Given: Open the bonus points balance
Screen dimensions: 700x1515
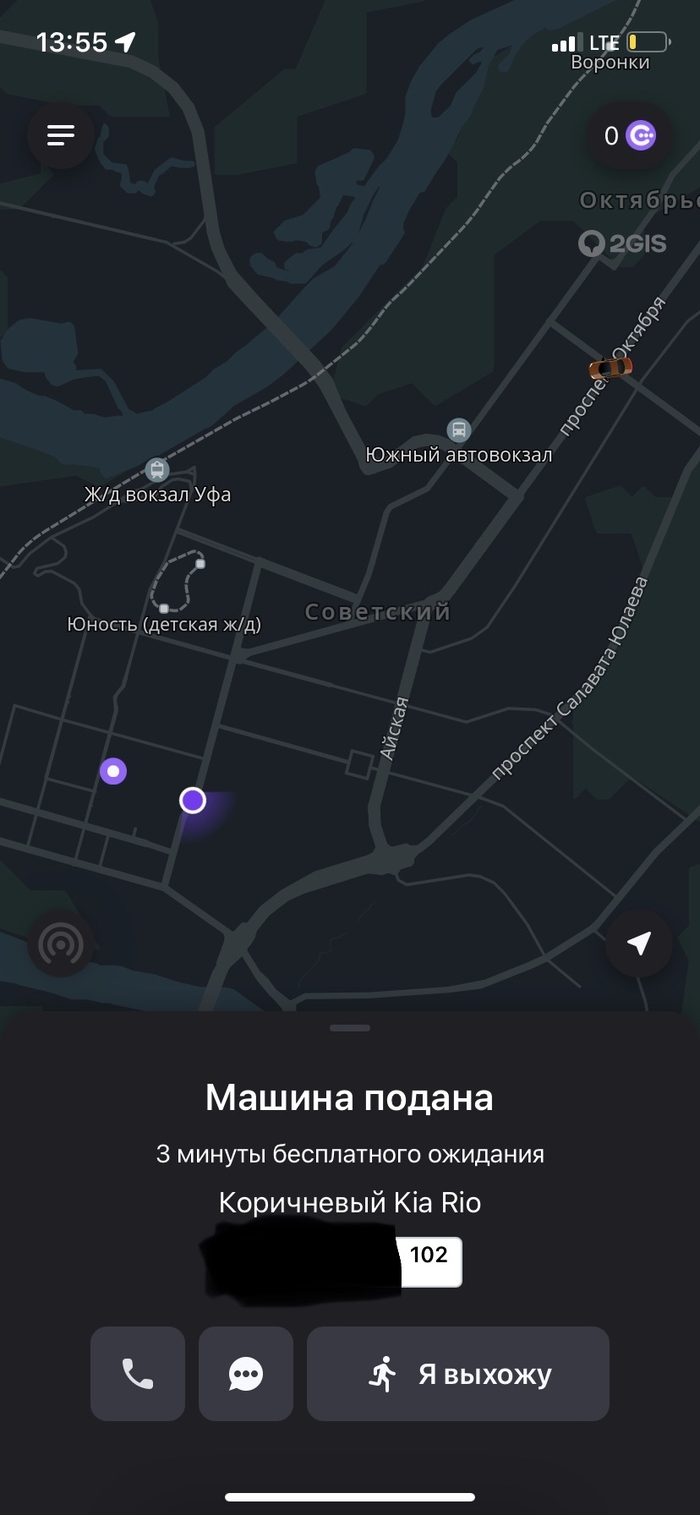Looking at the screenshot, I should click(x=629, y=136).
